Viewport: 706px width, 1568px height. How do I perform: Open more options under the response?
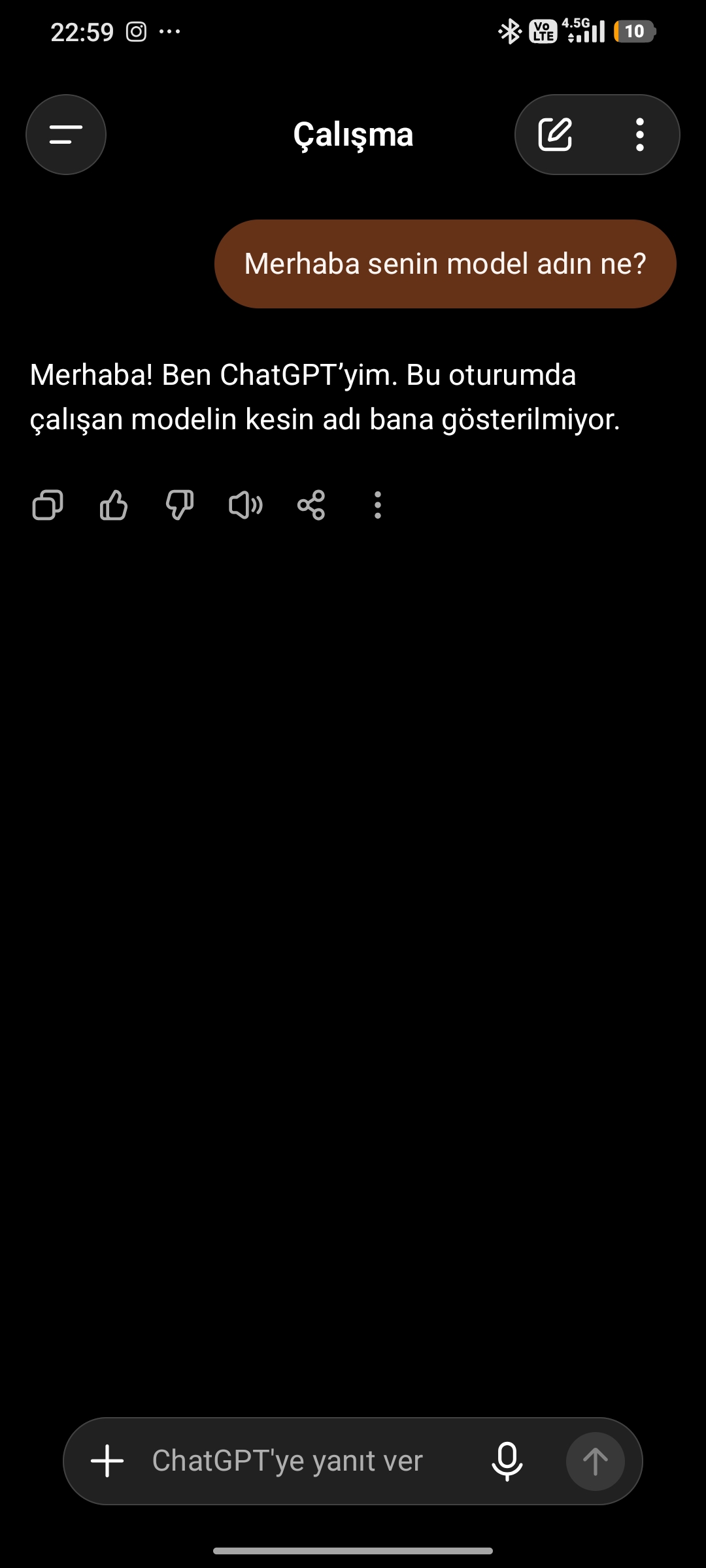click(x=377, y=505)
